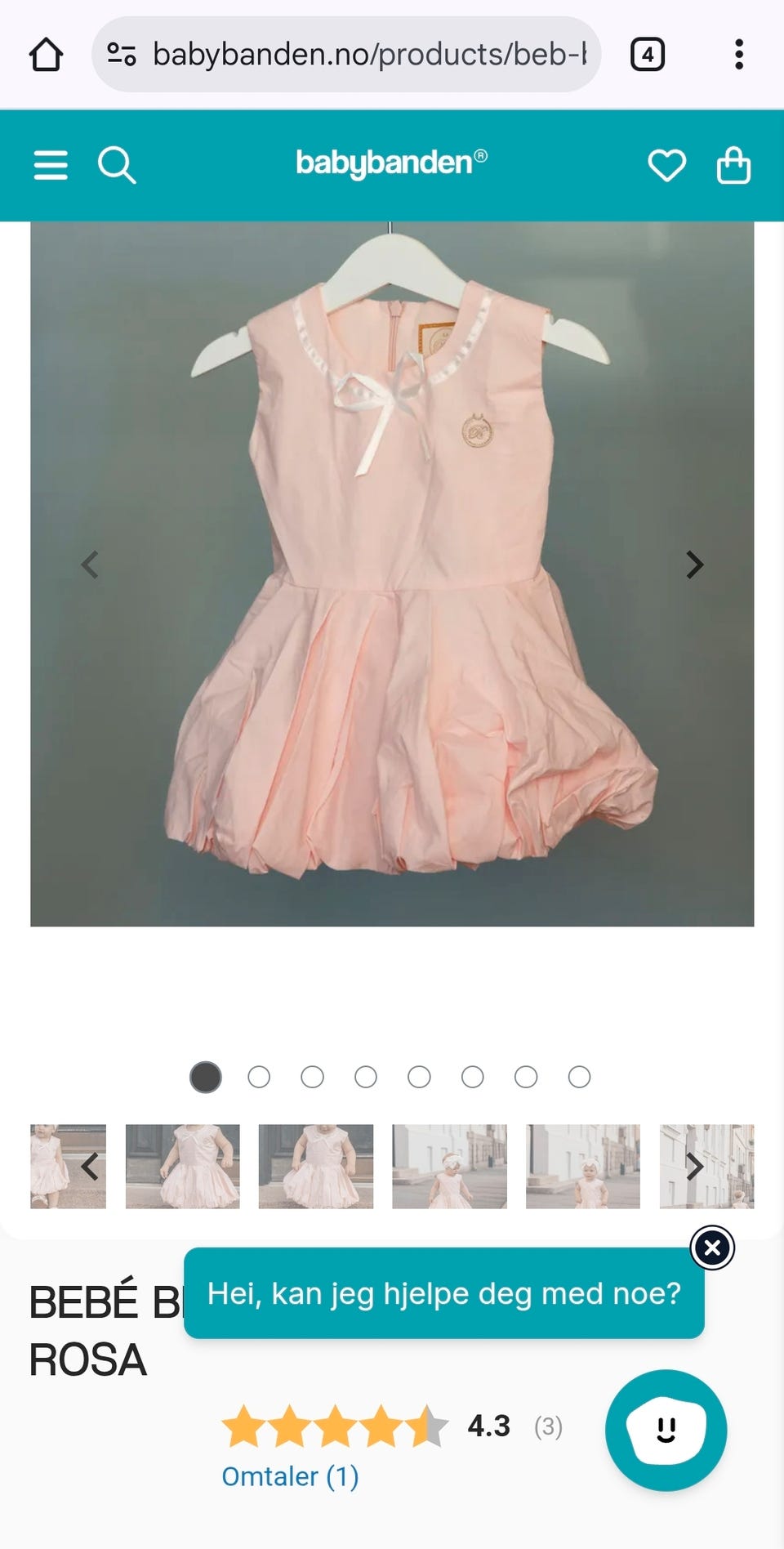Go to the babybanden home logo
The height and width of the screenshot is (1549, 784).
(x=391, y=163)
